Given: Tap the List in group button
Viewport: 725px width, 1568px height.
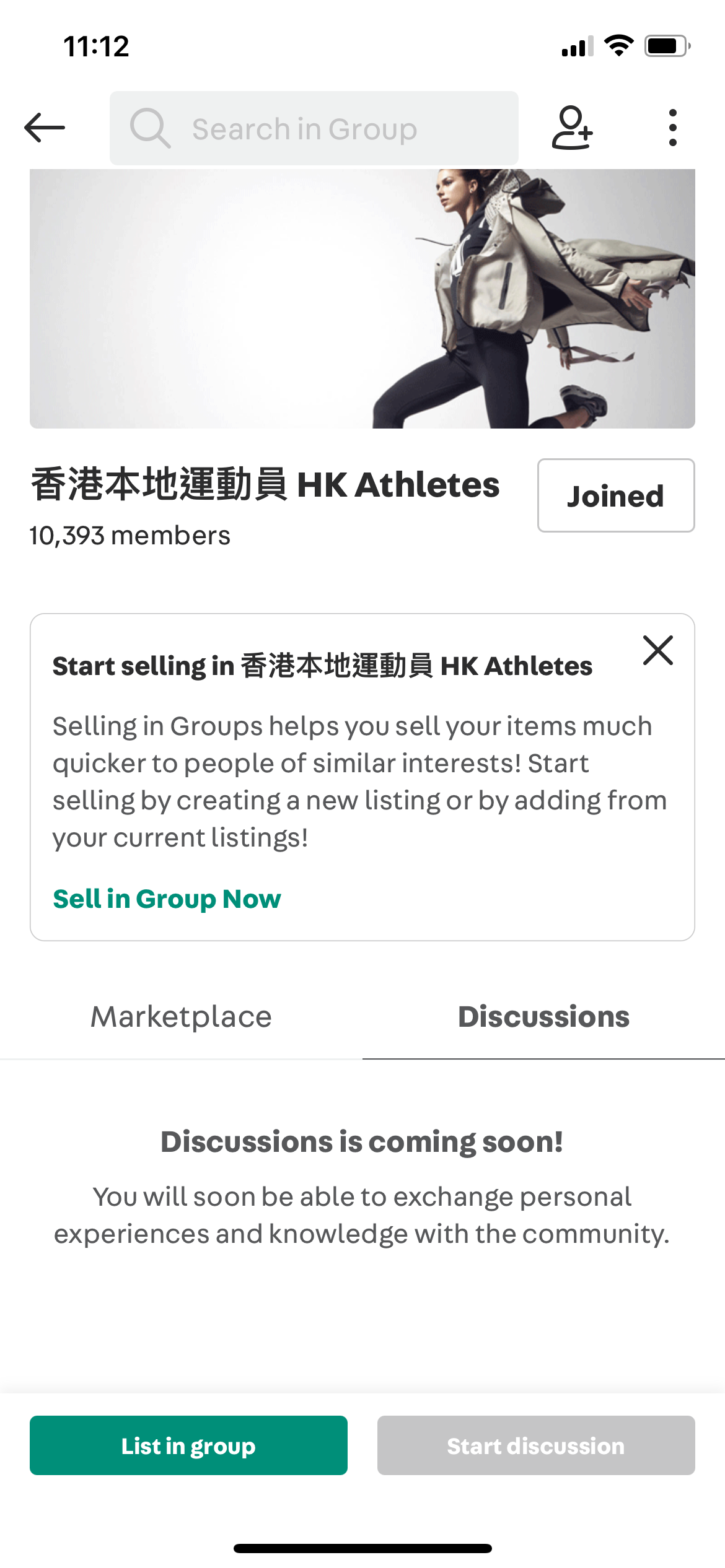Looking at the screenshot, I should [x=188, y=1445].
